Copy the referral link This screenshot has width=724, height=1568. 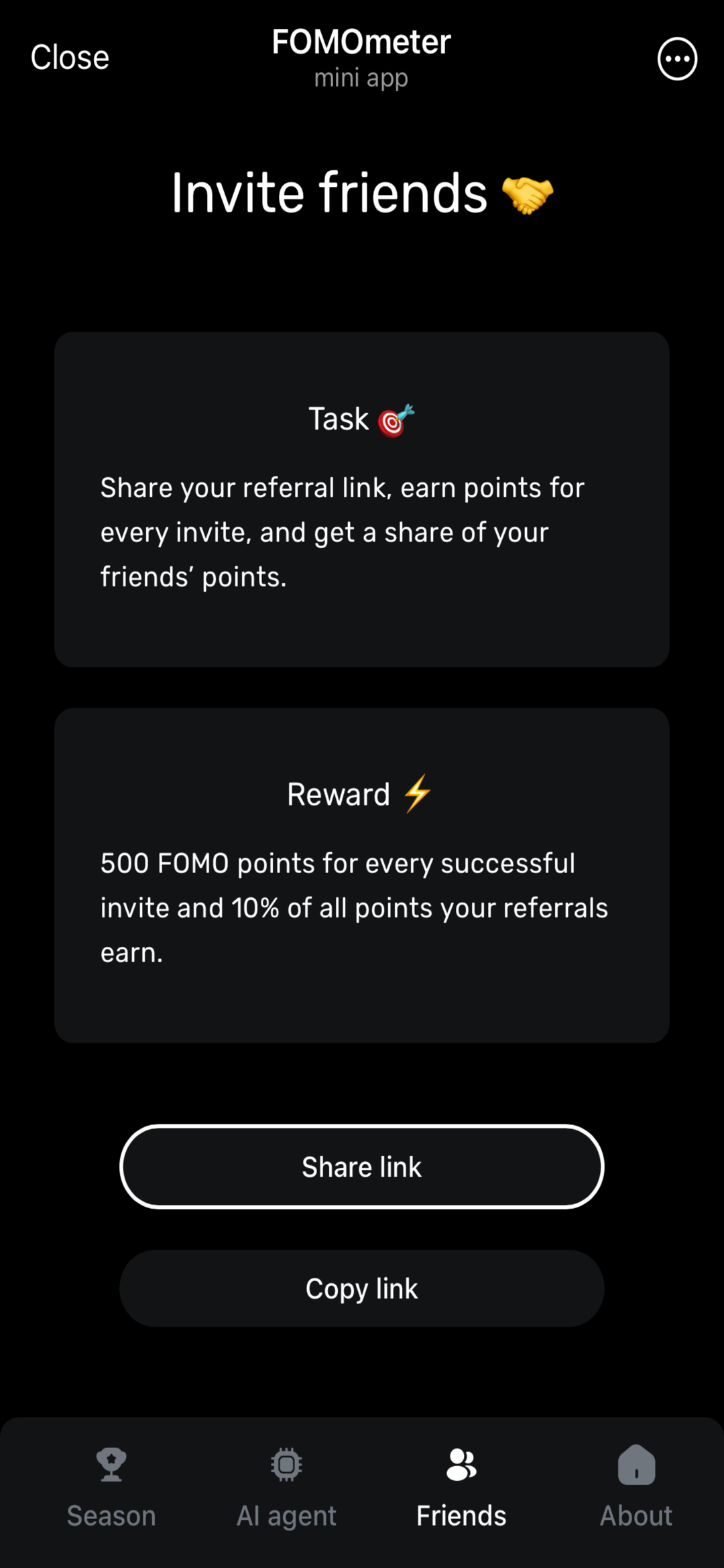(x=362, y=1288)
